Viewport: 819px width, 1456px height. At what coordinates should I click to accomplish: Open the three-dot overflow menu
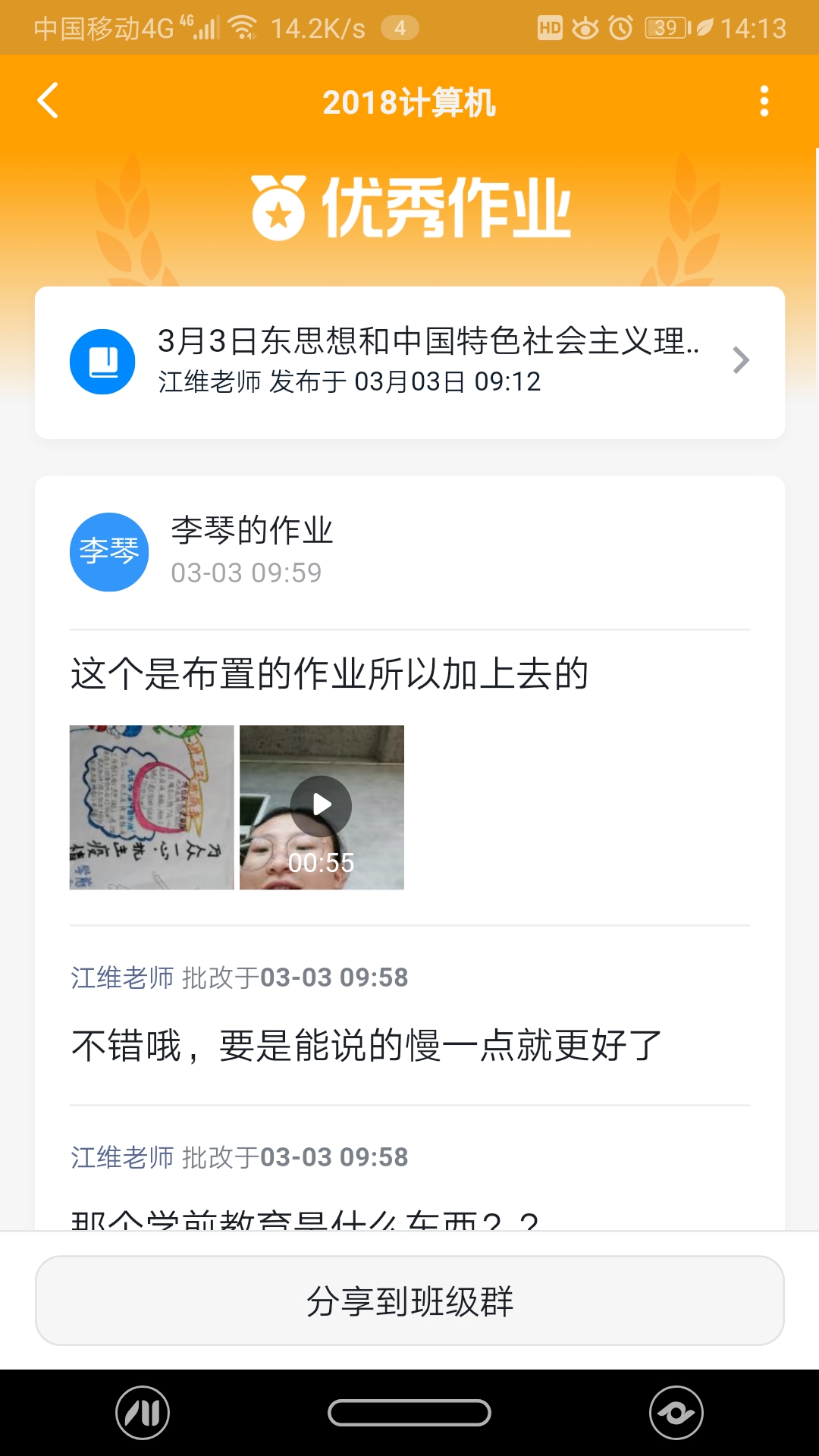pos(764,101)
